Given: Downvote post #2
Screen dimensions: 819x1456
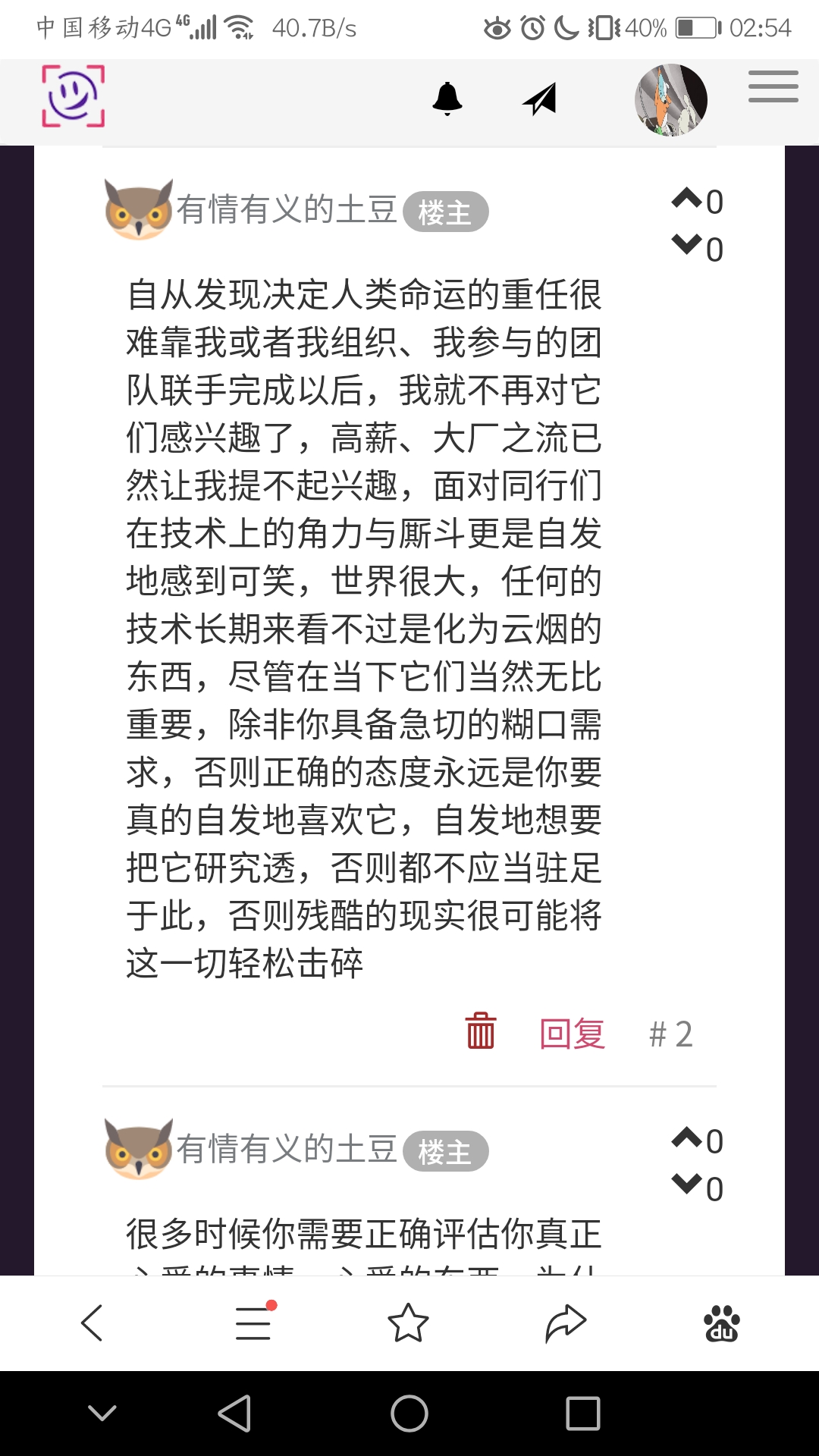Looking at the screenshot, I should 687,246.
